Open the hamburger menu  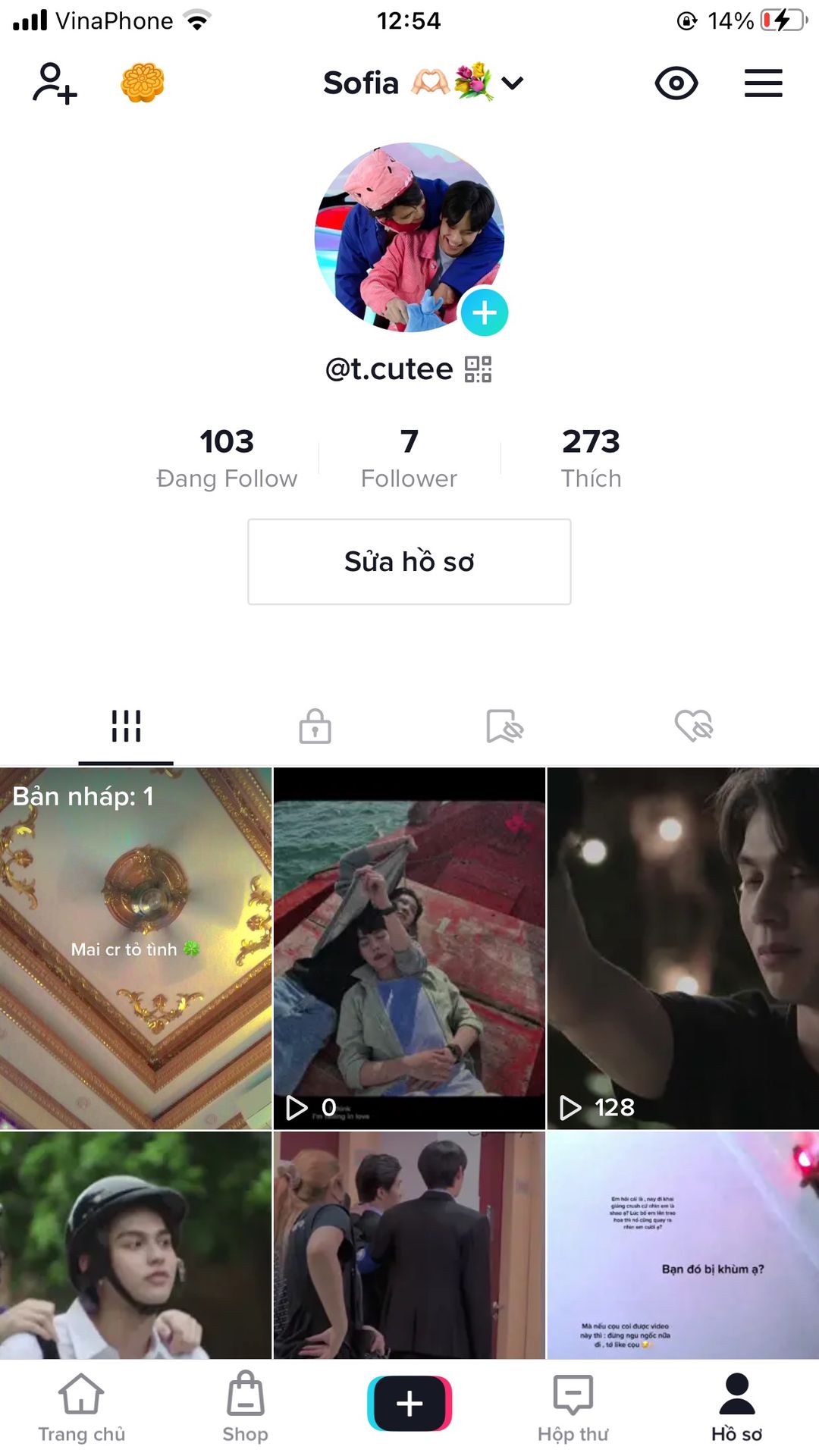pyautogui.click(x=763, y=83)
